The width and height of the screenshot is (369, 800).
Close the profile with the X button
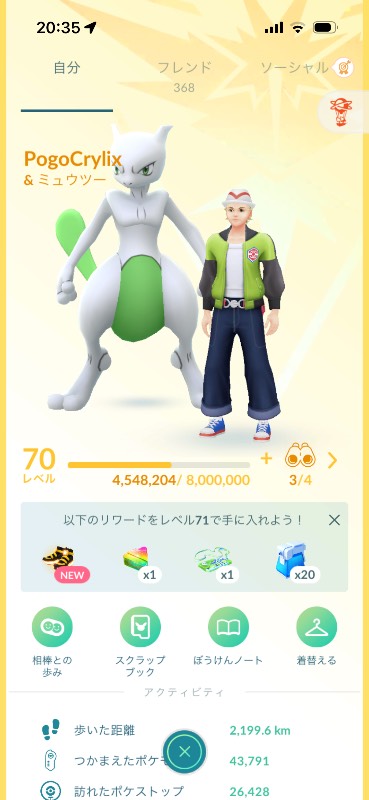click(185, 751)
